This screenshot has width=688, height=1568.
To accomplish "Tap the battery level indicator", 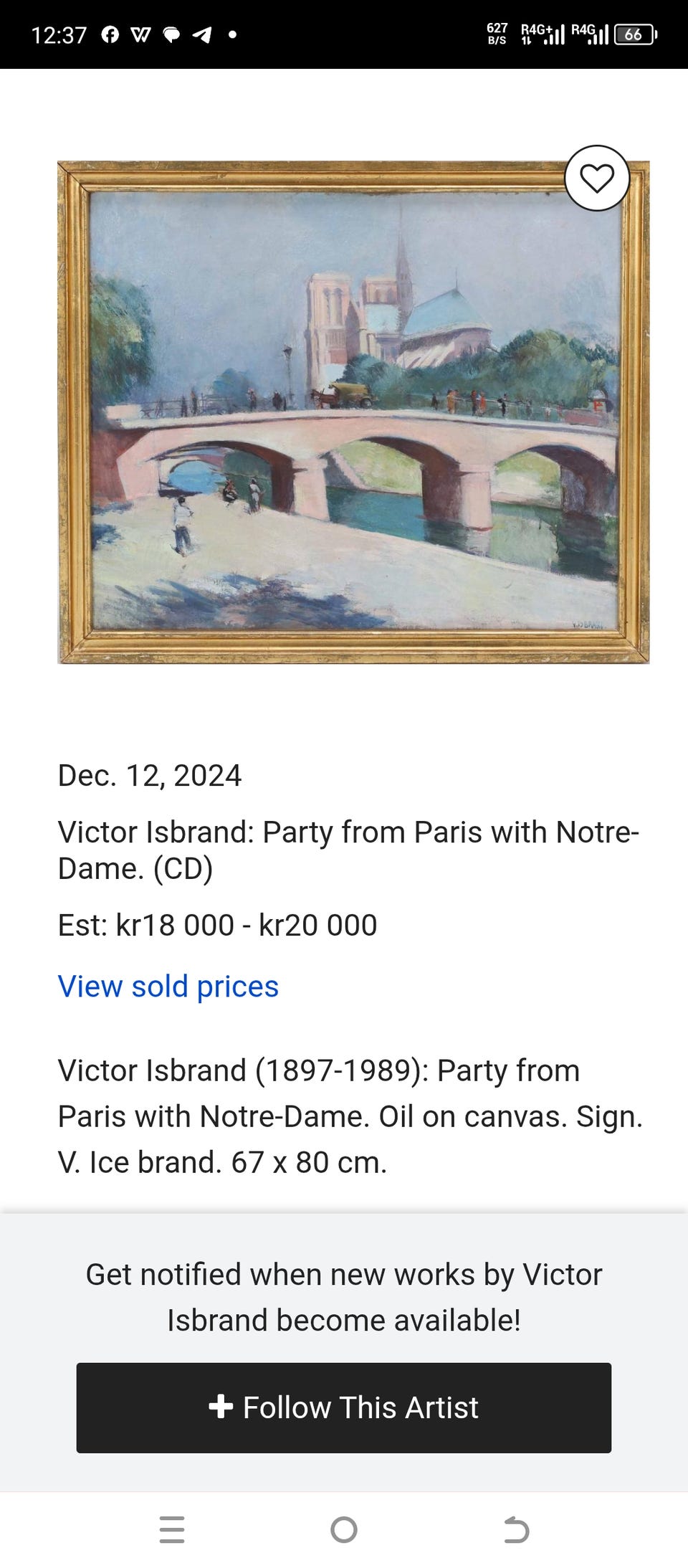I will pyautogui.click(x=634, y=34).
